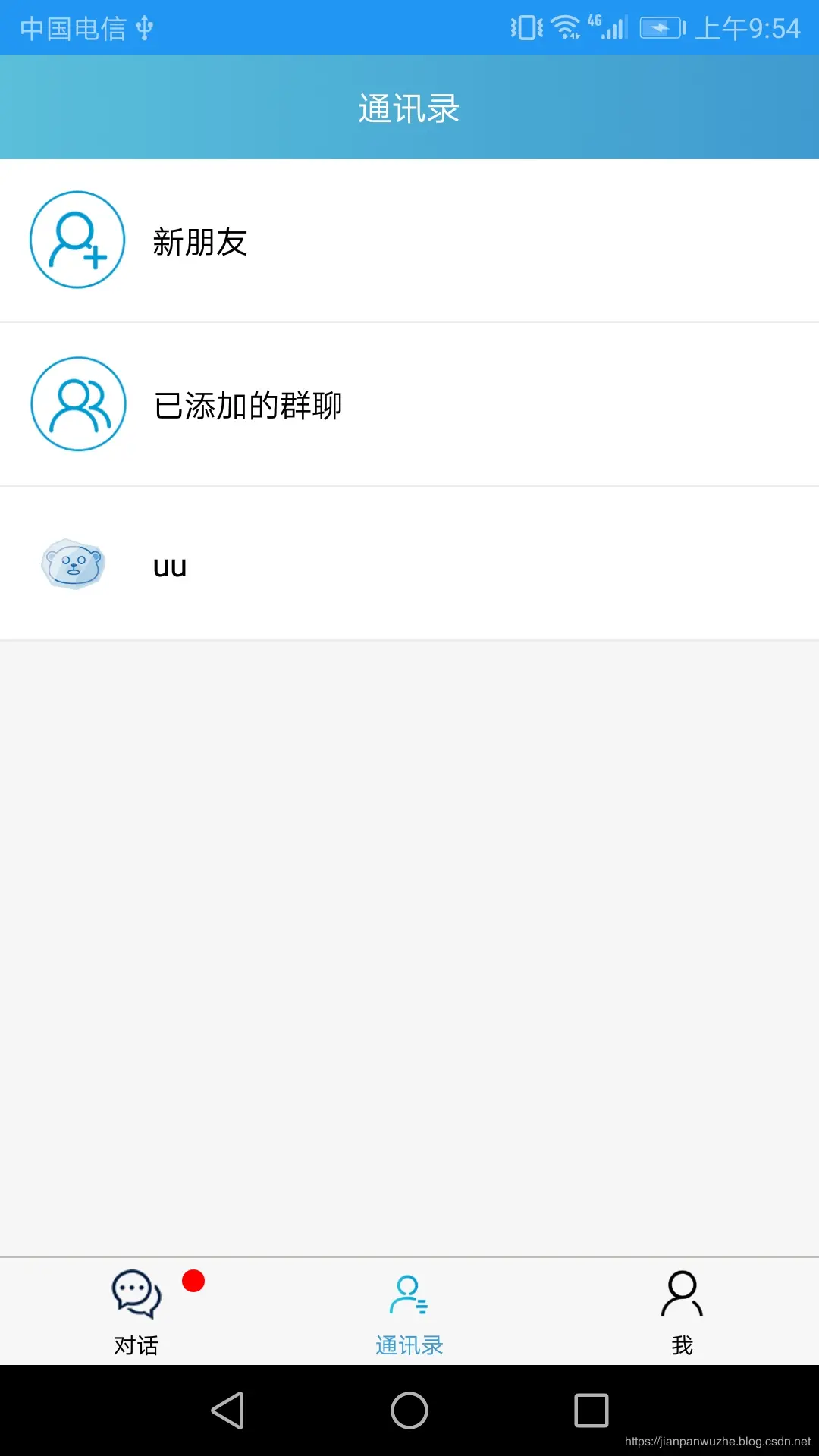819x1456 pixels.
Task: Open the 新朋友 new friends row
Action: (x=200, y=241)
